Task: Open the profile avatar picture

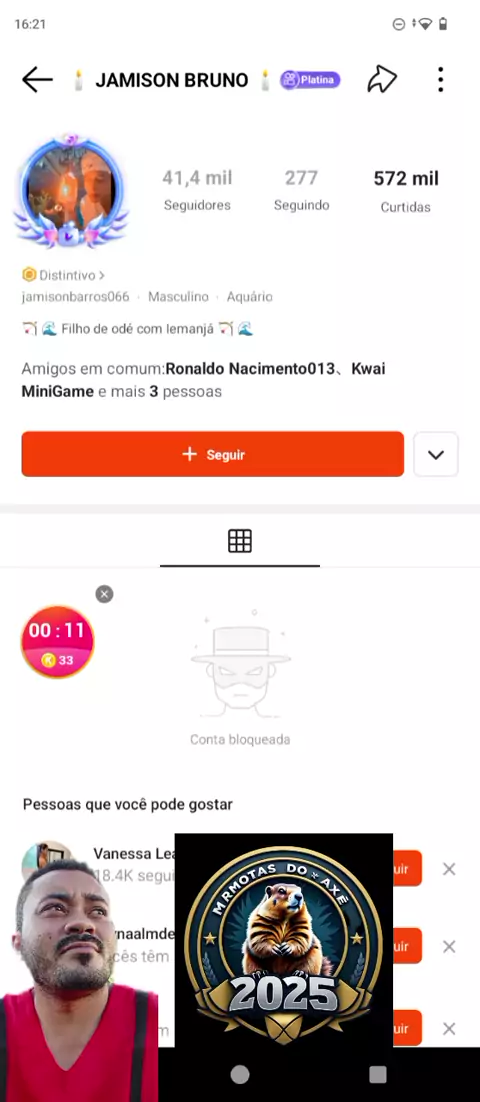Action: coord(70,190)
